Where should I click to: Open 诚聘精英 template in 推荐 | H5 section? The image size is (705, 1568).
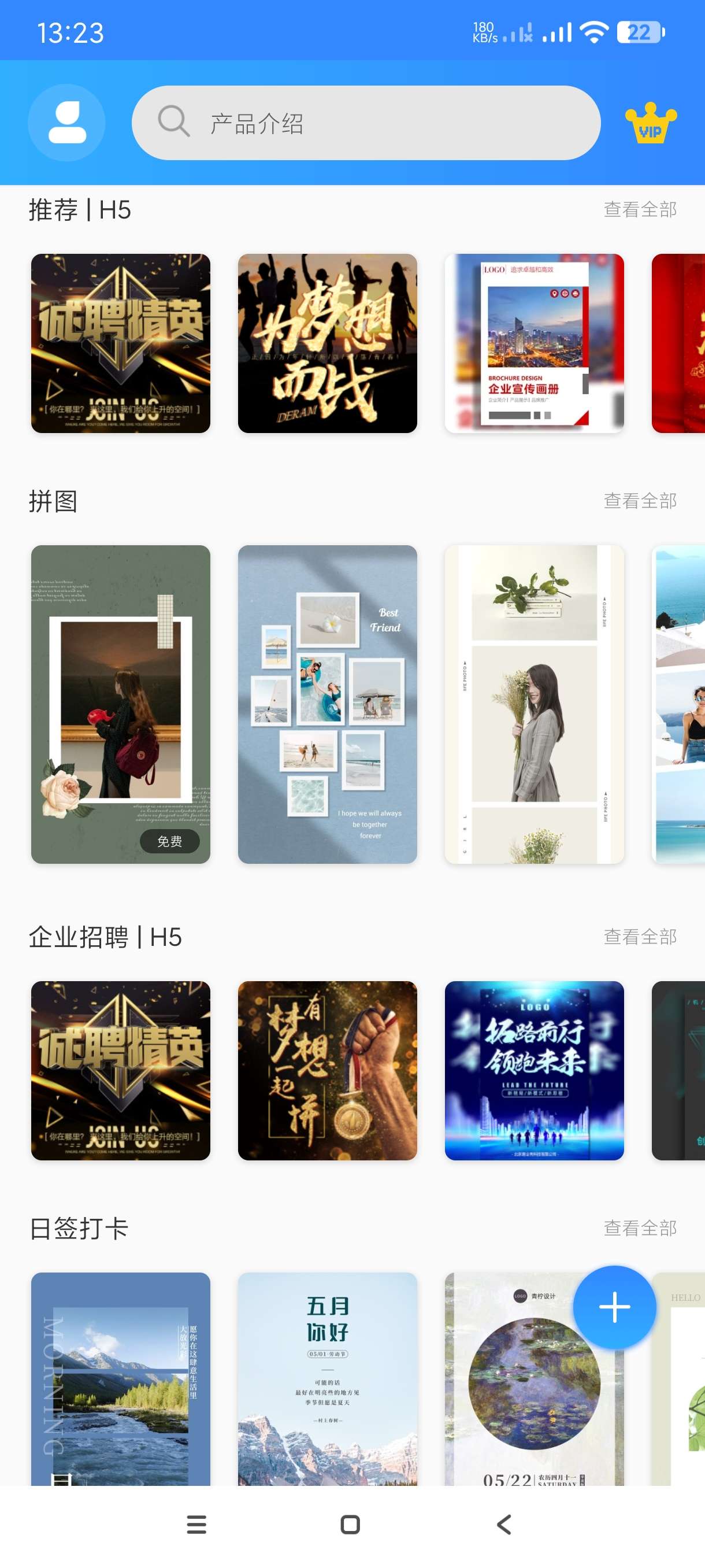120,343
